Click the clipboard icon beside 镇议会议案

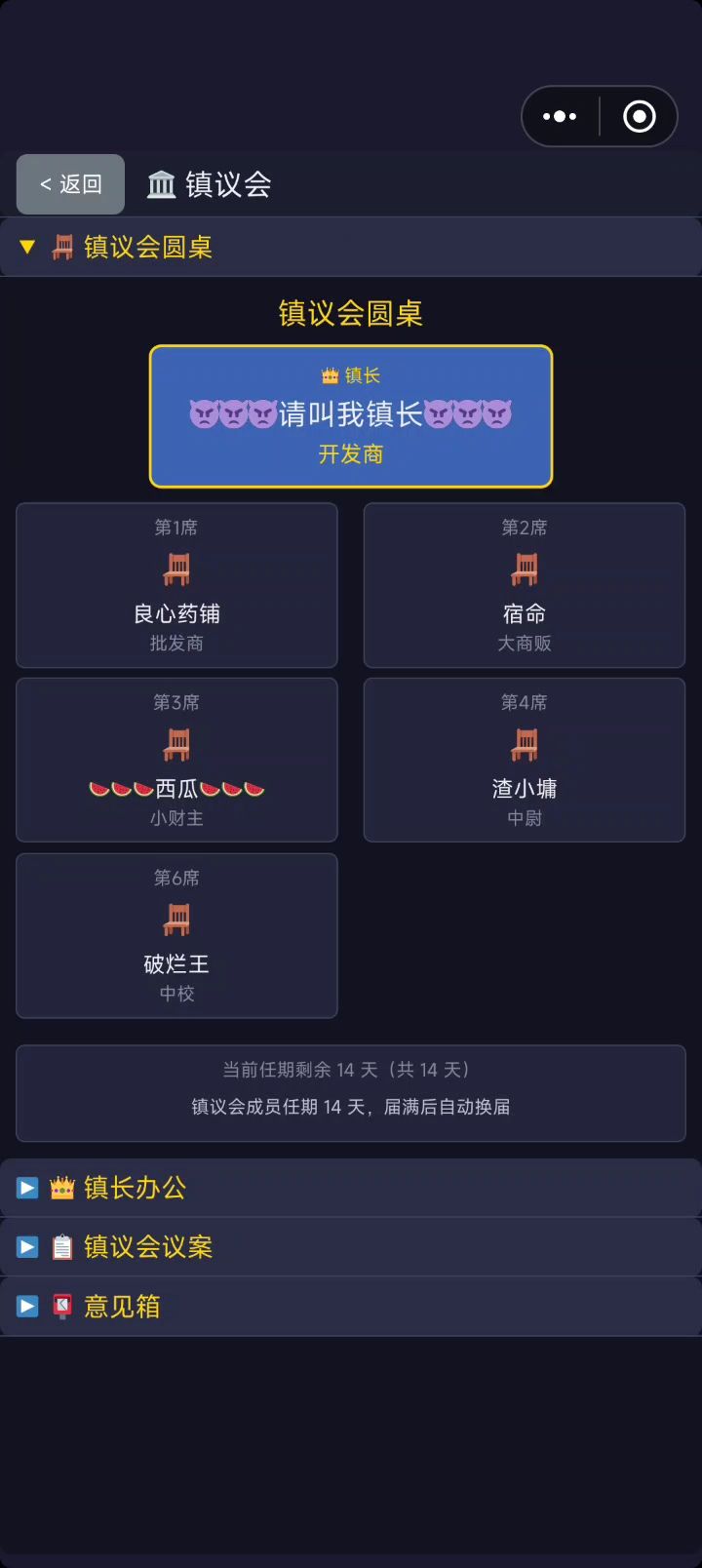pyautogui.click(x=62, y=1246)
